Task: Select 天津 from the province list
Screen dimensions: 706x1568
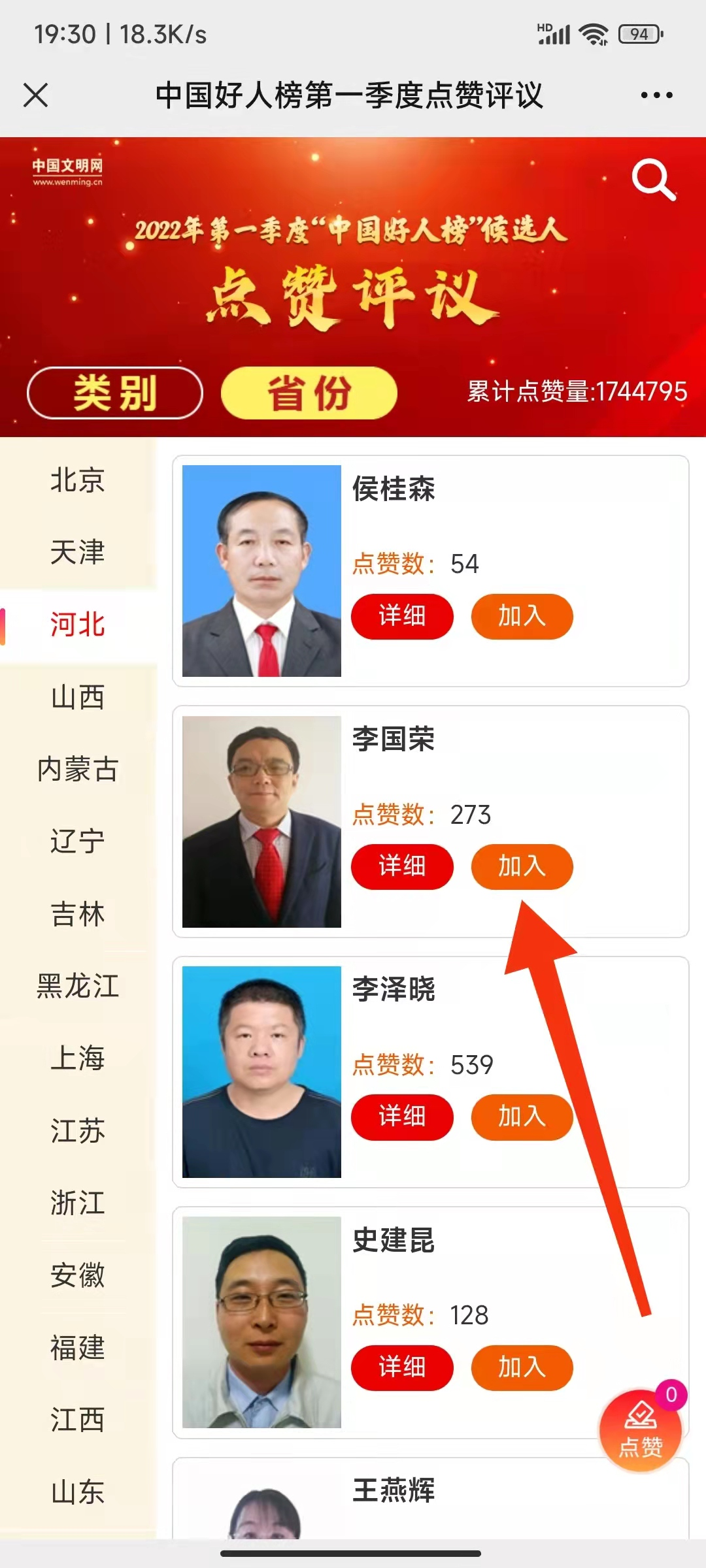Action: [x=78, y=552]
